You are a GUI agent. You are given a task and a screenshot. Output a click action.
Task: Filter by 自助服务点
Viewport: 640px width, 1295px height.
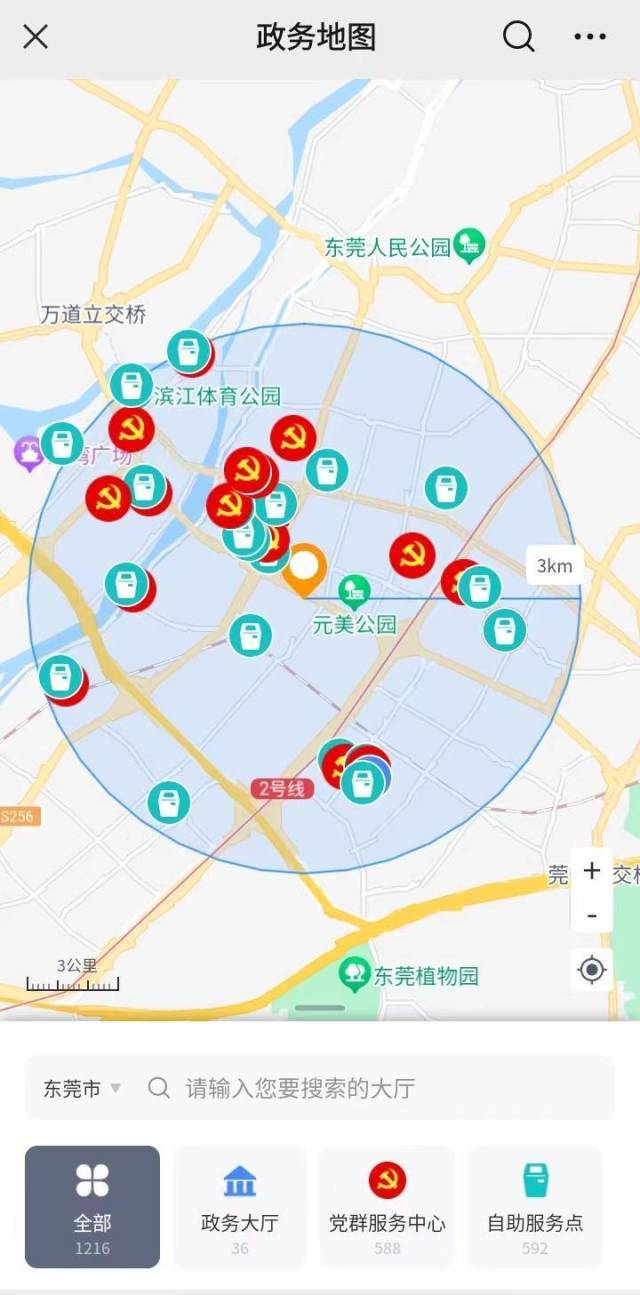tap(534, 1206)
